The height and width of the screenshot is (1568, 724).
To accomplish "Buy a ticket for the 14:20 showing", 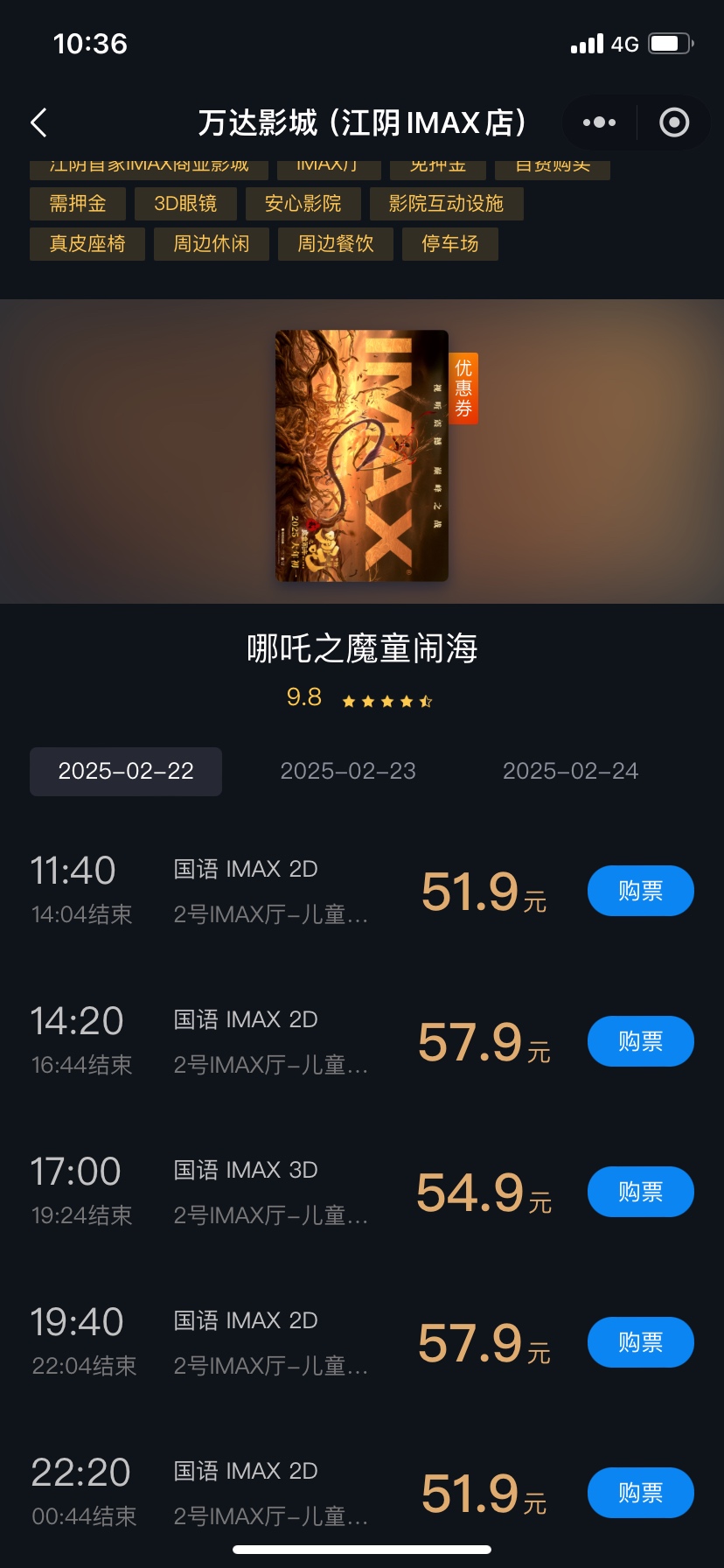I will click(x=640, y=1041).
